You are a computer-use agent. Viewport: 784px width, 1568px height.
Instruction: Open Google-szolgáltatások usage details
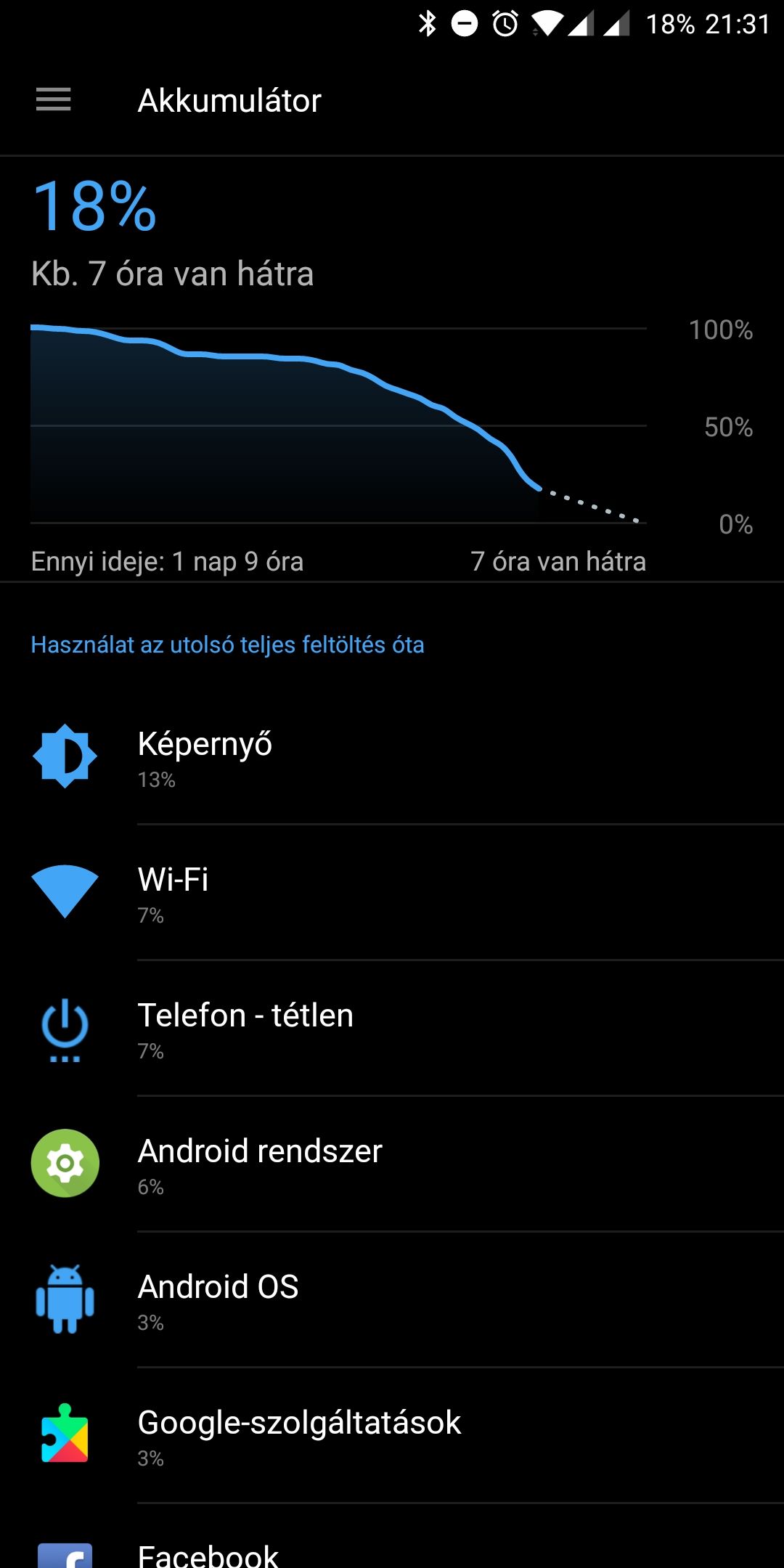click(x=392, y=1435)
